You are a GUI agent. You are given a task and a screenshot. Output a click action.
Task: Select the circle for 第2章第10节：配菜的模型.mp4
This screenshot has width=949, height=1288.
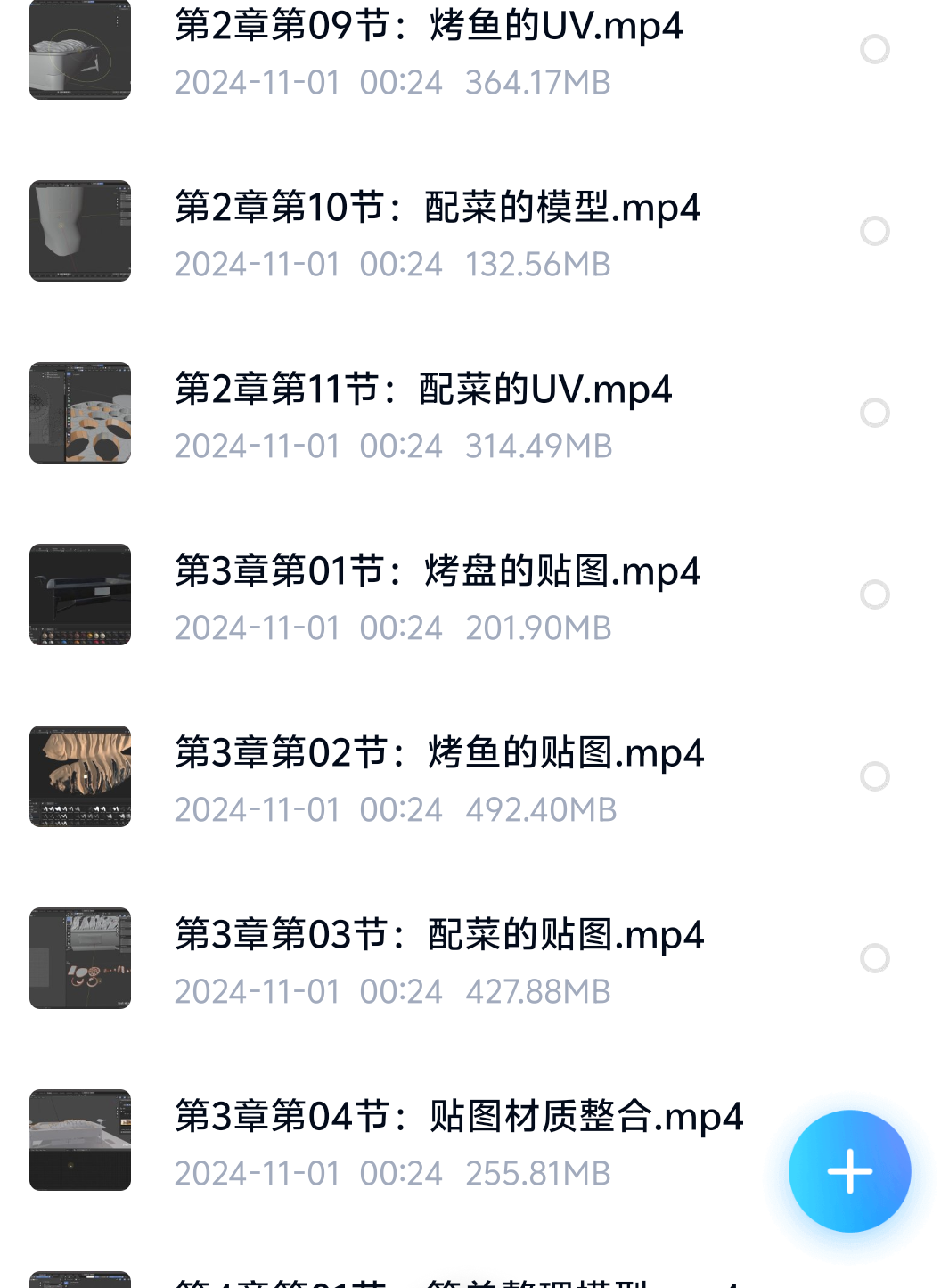875,231
